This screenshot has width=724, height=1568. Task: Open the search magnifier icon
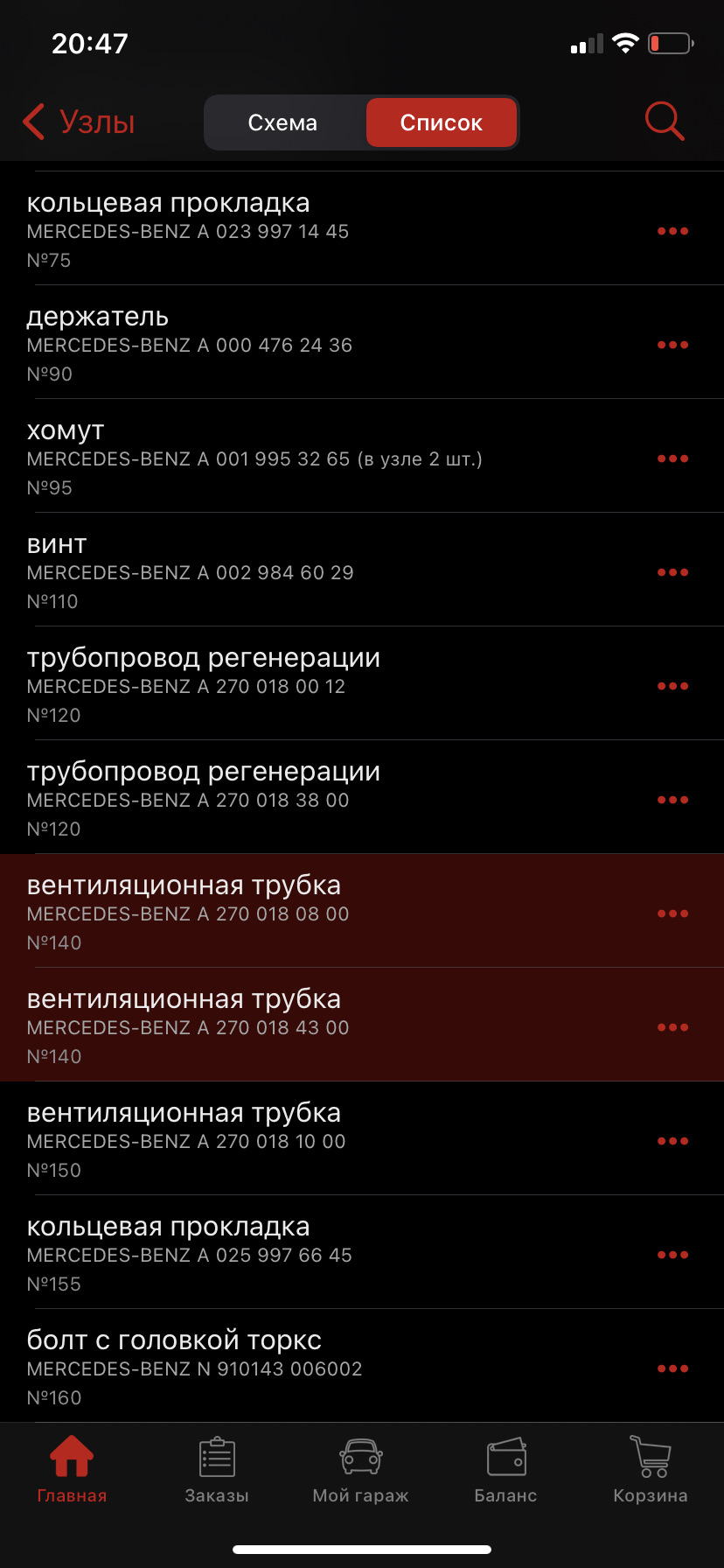pyautogui.click(x=665, y=122)
